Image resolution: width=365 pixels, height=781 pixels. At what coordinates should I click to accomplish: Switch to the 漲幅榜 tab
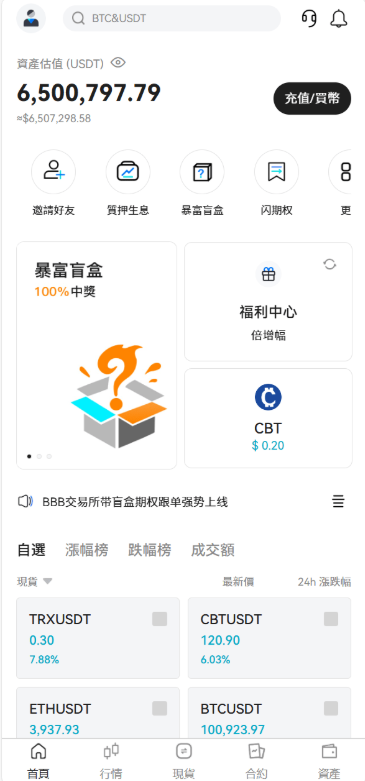point(87,550)
